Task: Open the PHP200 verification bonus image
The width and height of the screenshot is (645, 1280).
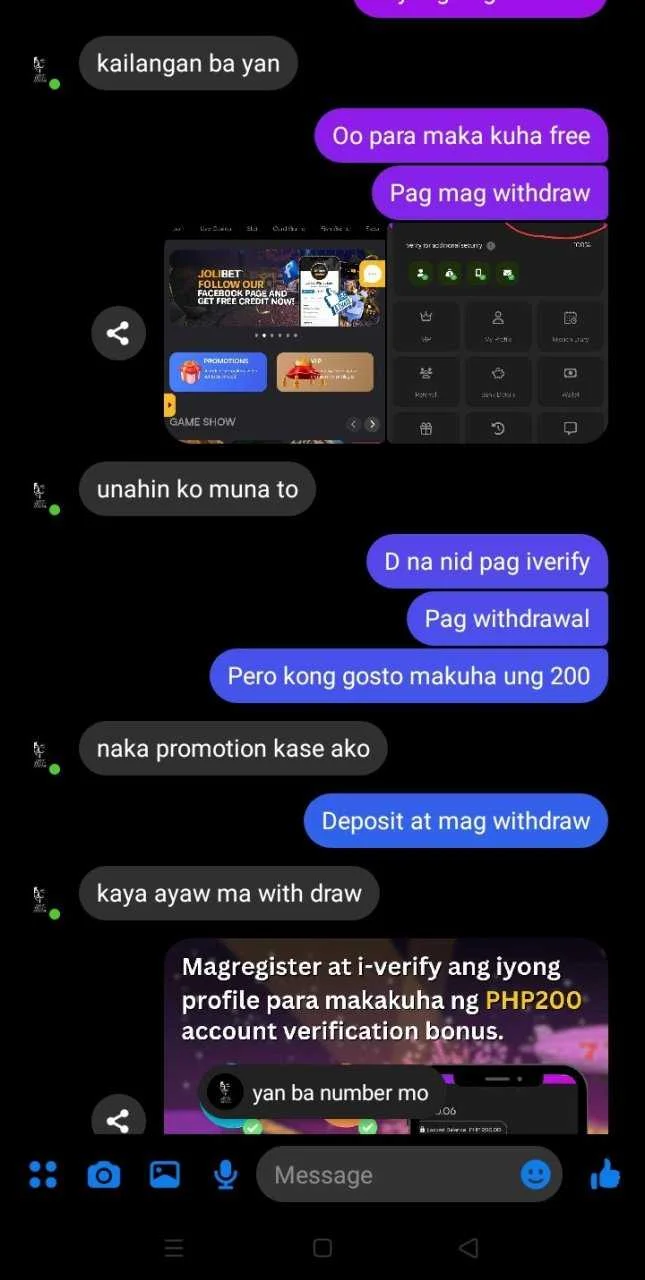Action: [386, 1035]
